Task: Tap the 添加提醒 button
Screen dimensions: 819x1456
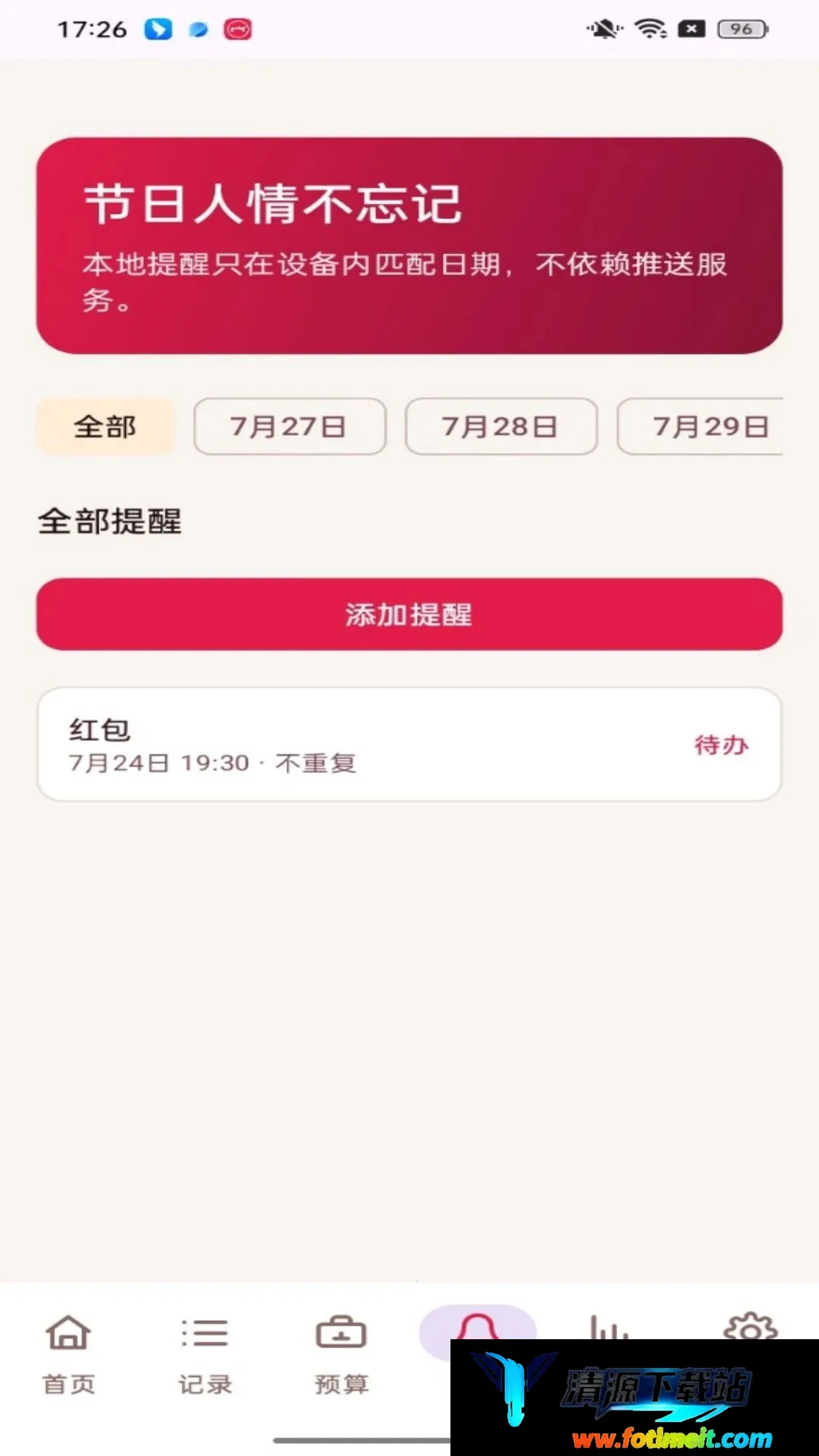Action: [409, 614]
